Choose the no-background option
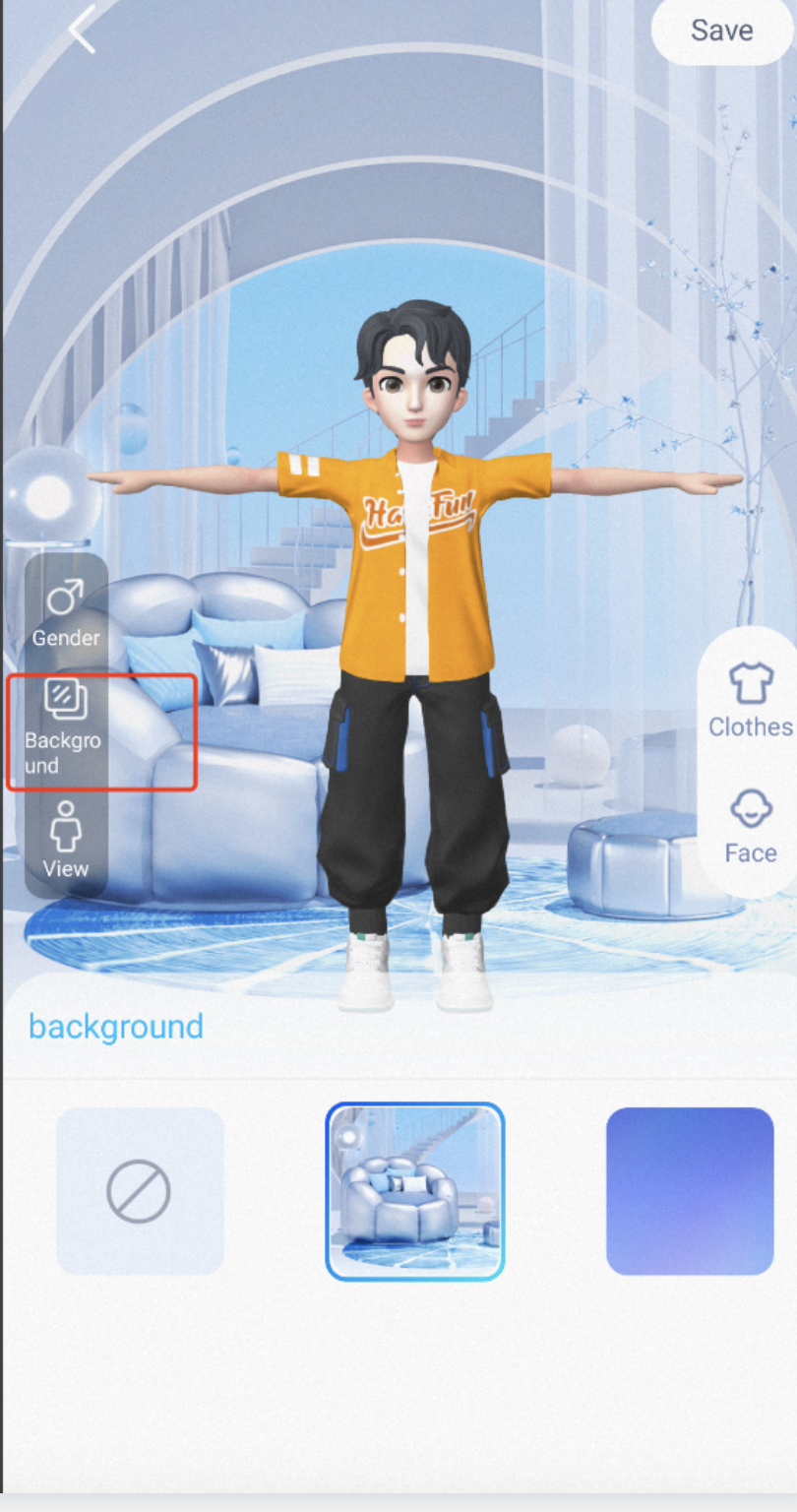The image size is (797, 1512). click(x=140, y=1191)
